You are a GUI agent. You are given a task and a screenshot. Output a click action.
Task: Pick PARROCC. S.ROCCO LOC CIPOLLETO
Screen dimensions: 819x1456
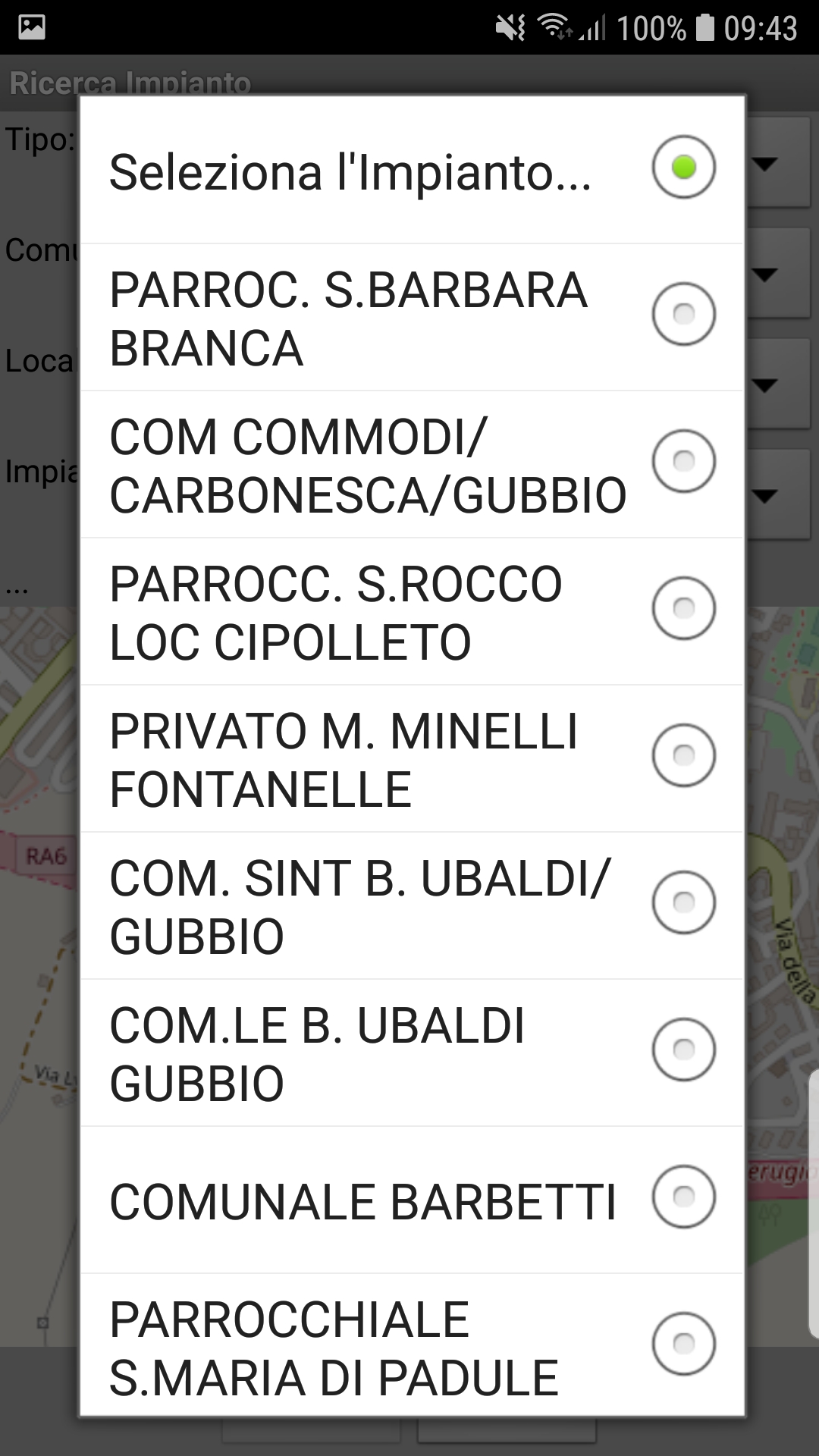pos(412,612)
